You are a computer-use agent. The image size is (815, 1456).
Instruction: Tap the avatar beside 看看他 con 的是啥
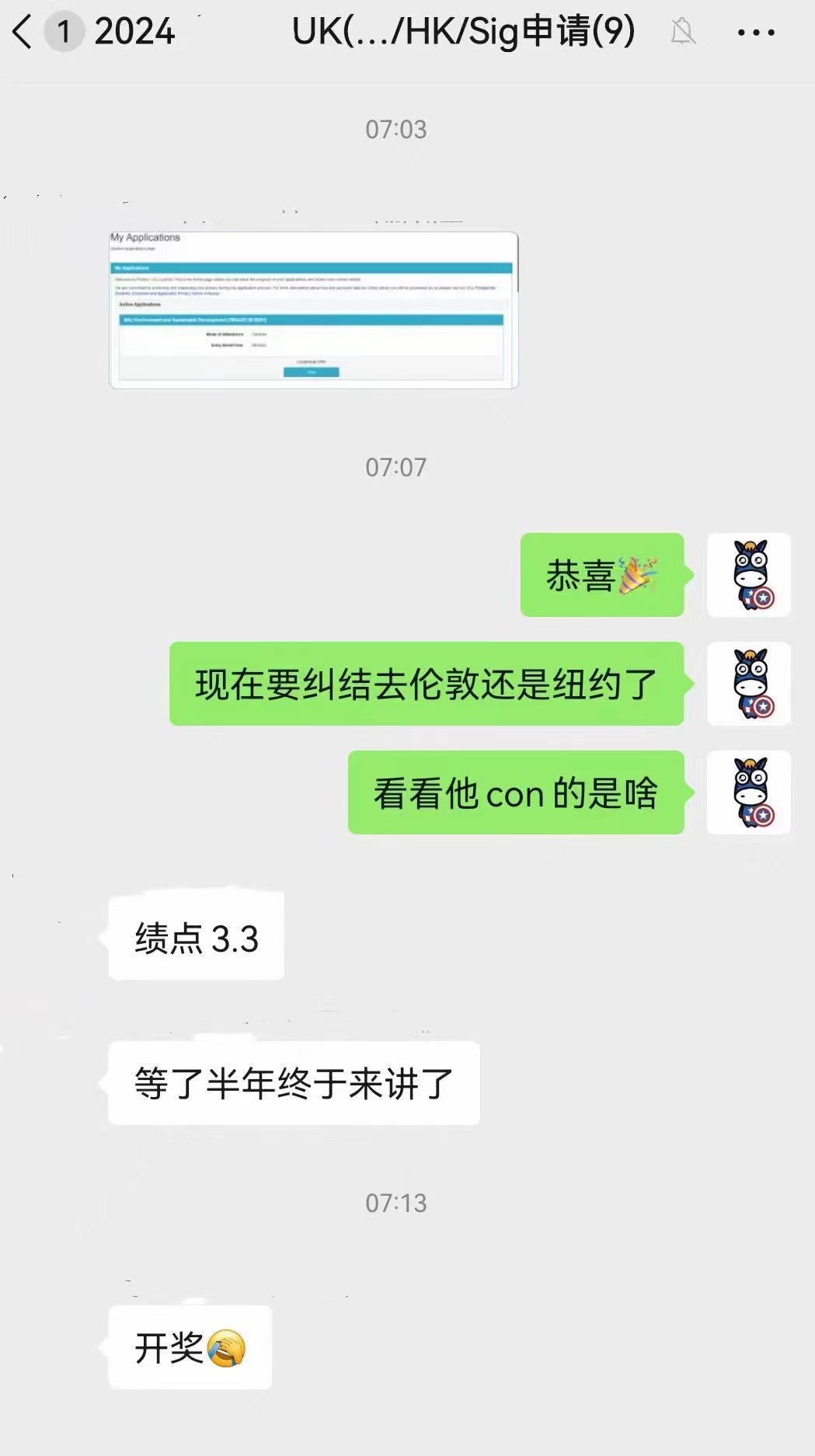(749, 792)
